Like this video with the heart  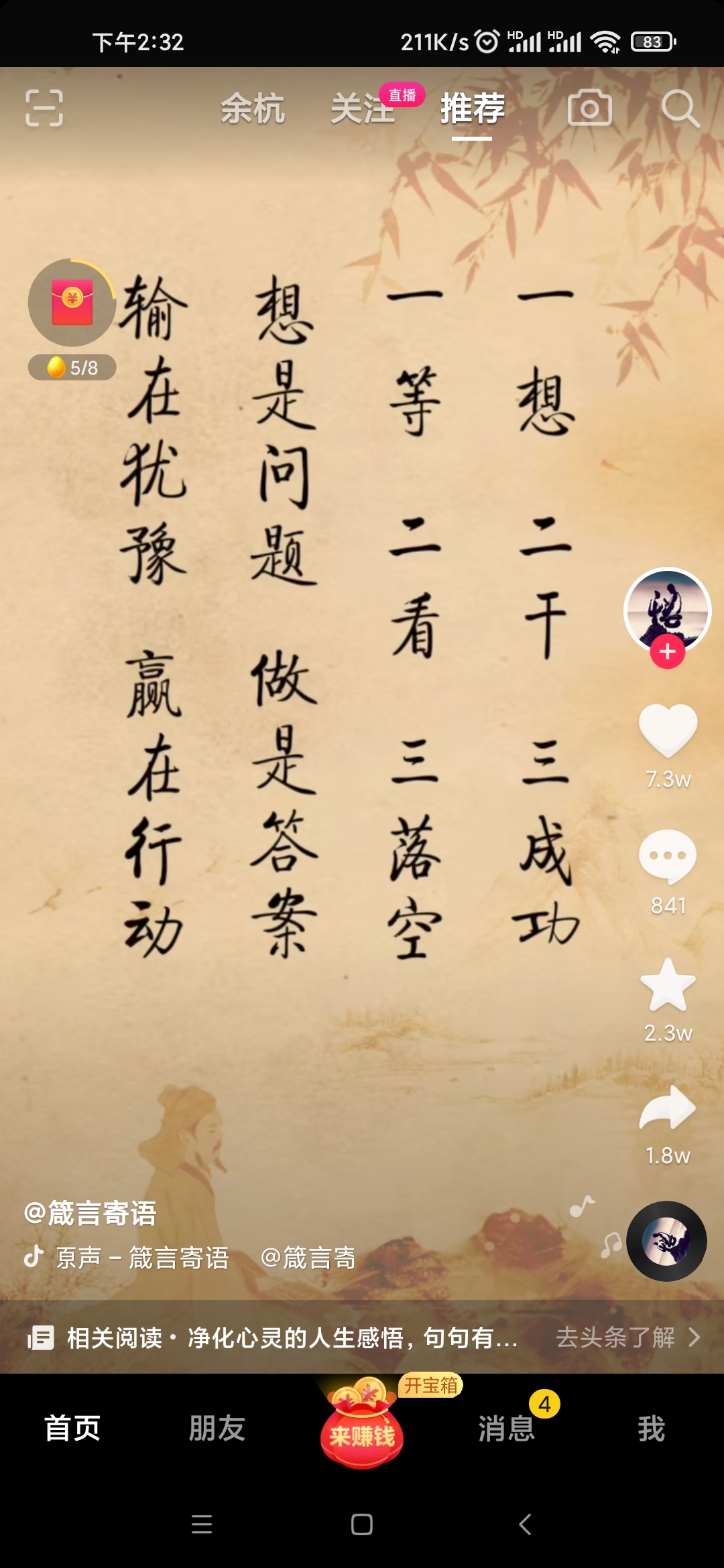click(668, 730)
